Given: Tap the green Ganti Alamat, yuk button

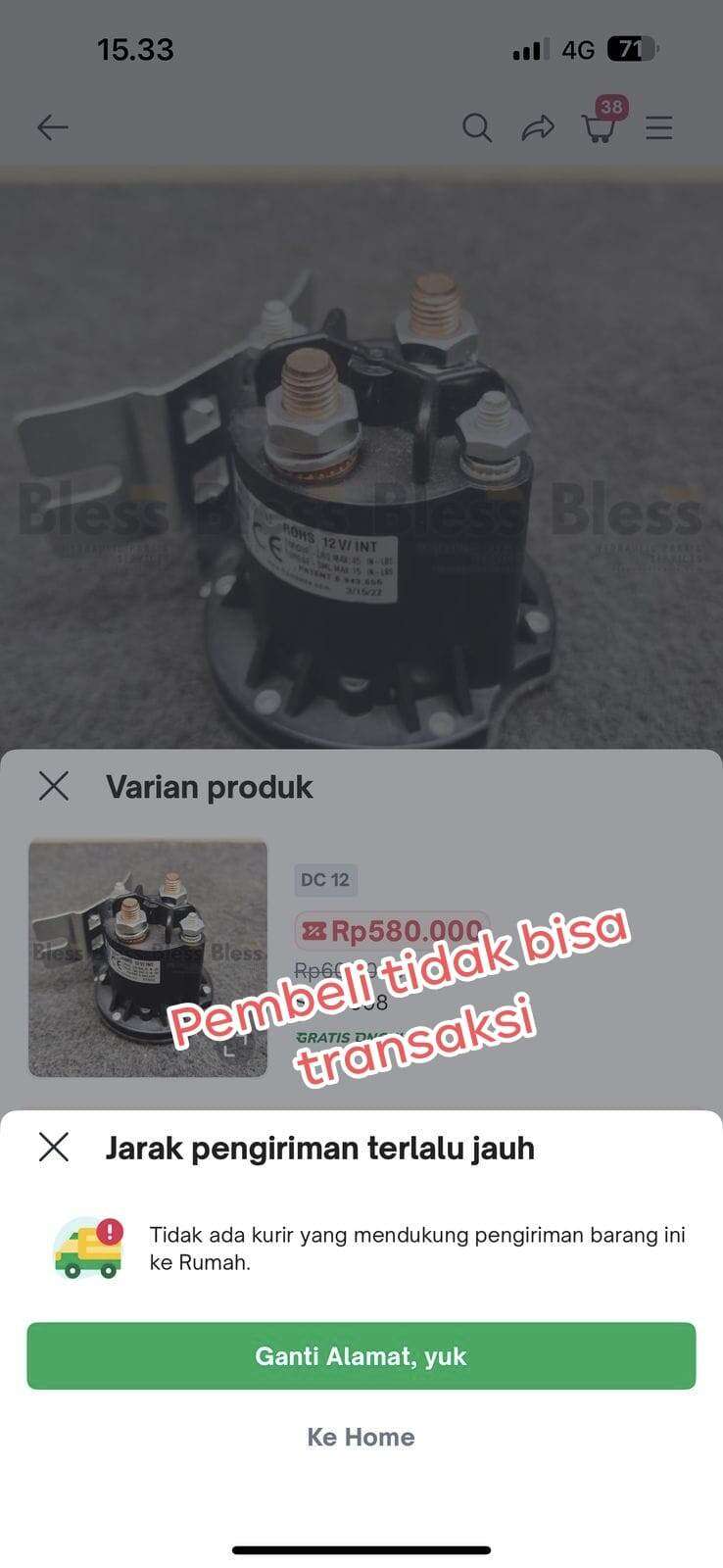Looking at the screenshot, I should pos(361,1355).
